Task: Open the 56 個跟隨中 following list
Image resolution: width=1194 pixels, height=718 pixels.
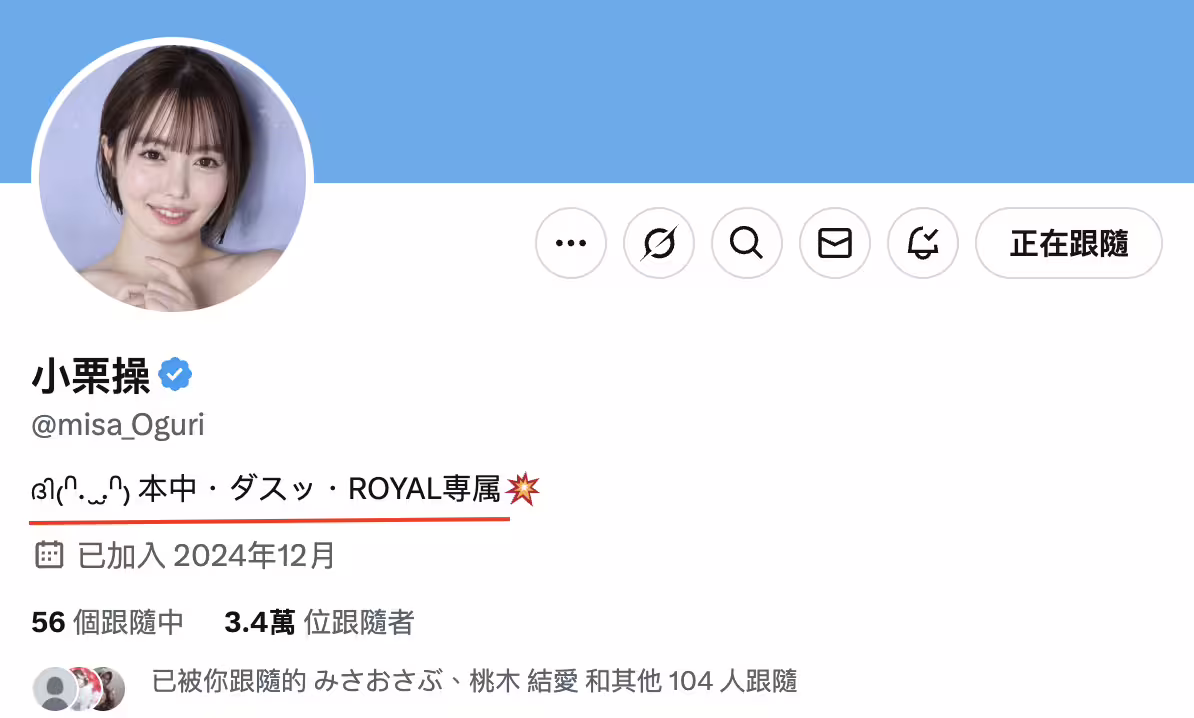Action: coord(108,623)
